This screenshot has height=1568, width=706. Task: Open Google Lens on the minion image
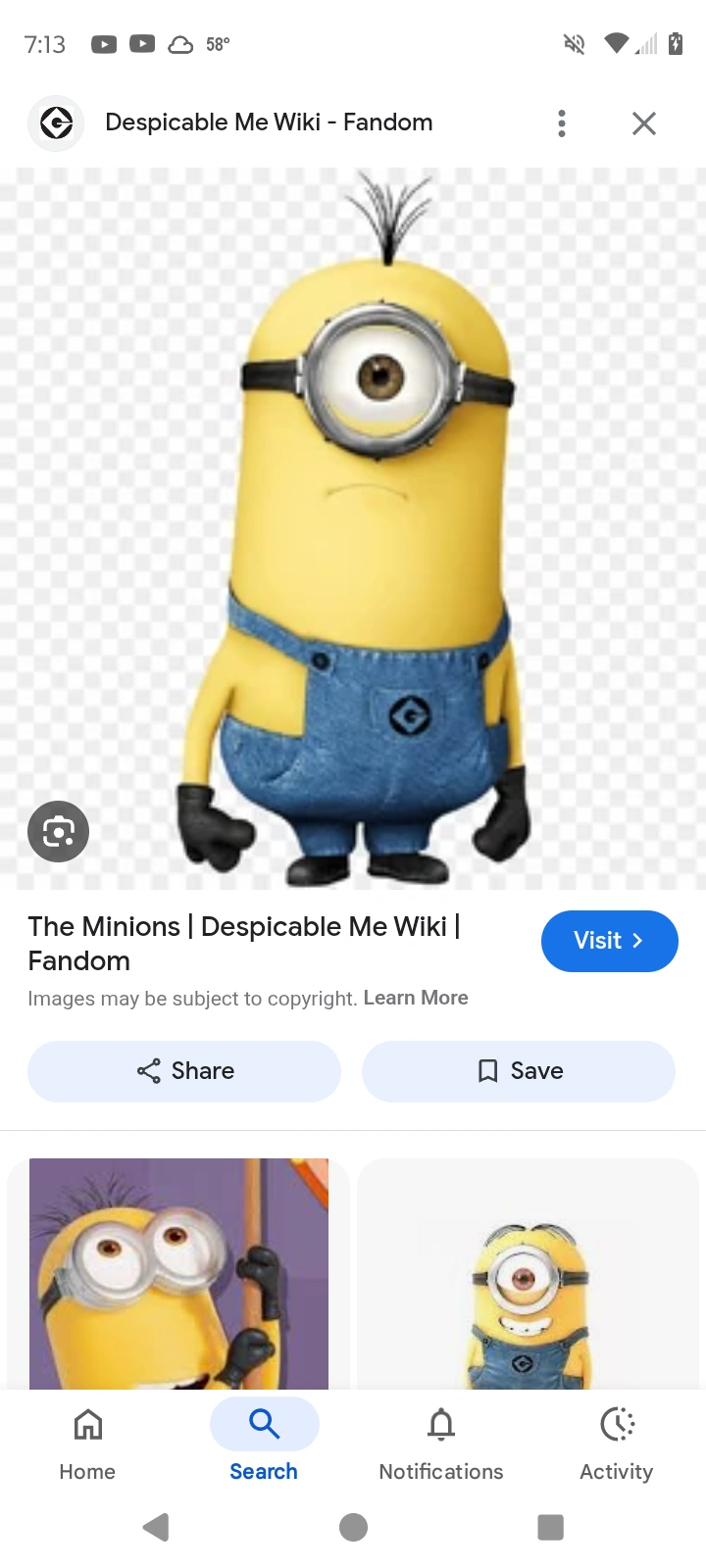tap(58, 831)
